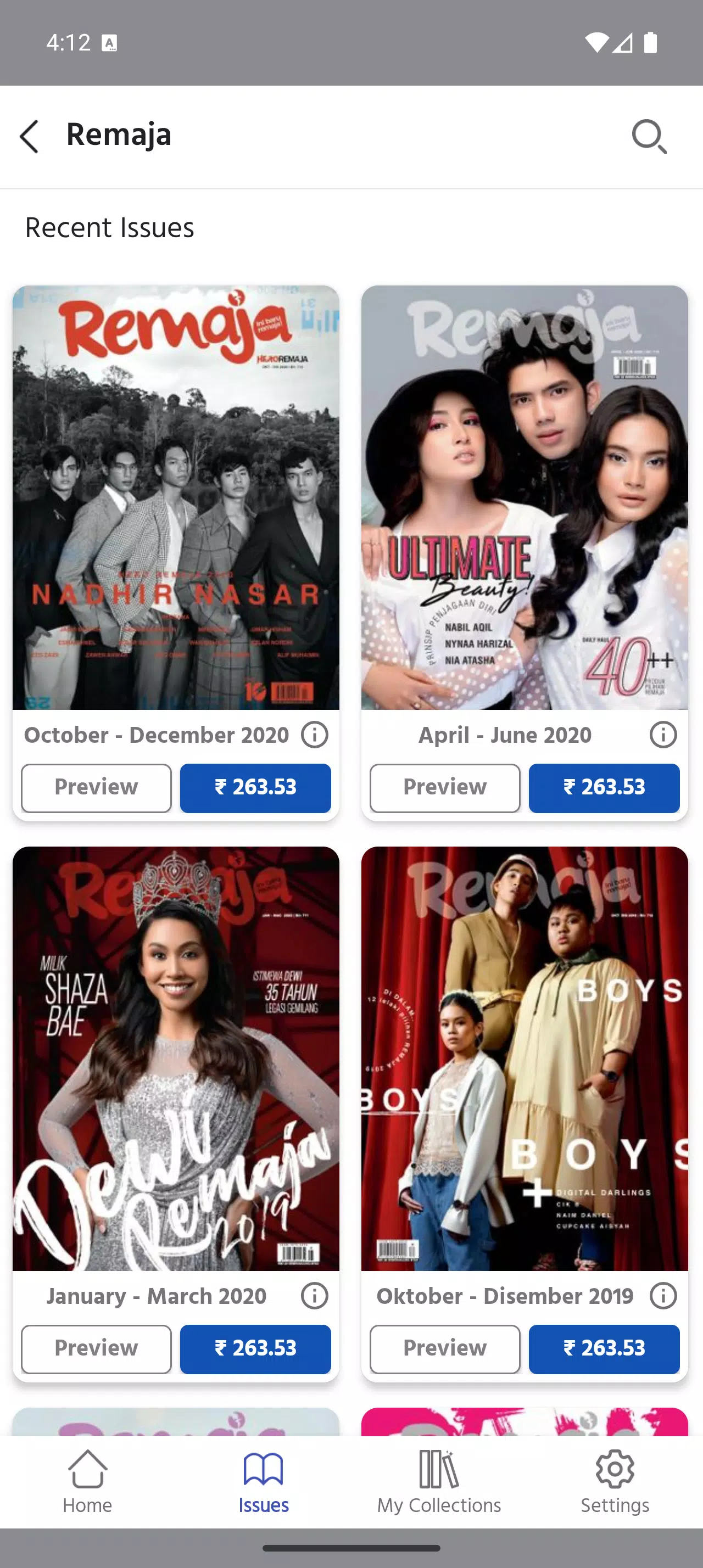Buy October - December 2020 for ₹263.53
Image resolution: width=703 pixels, height=1568 pixels.
coord(255,788)
